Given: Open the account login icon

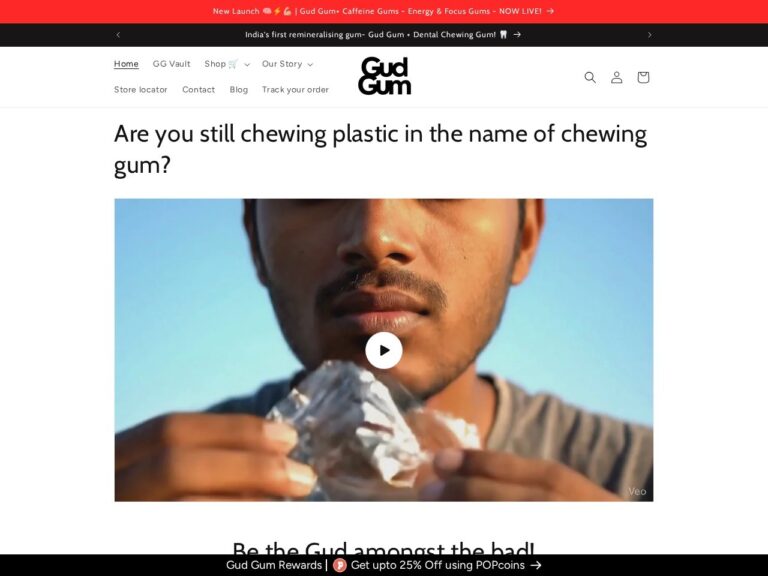Looking at the screenshot, I should [x=616, y=77].
